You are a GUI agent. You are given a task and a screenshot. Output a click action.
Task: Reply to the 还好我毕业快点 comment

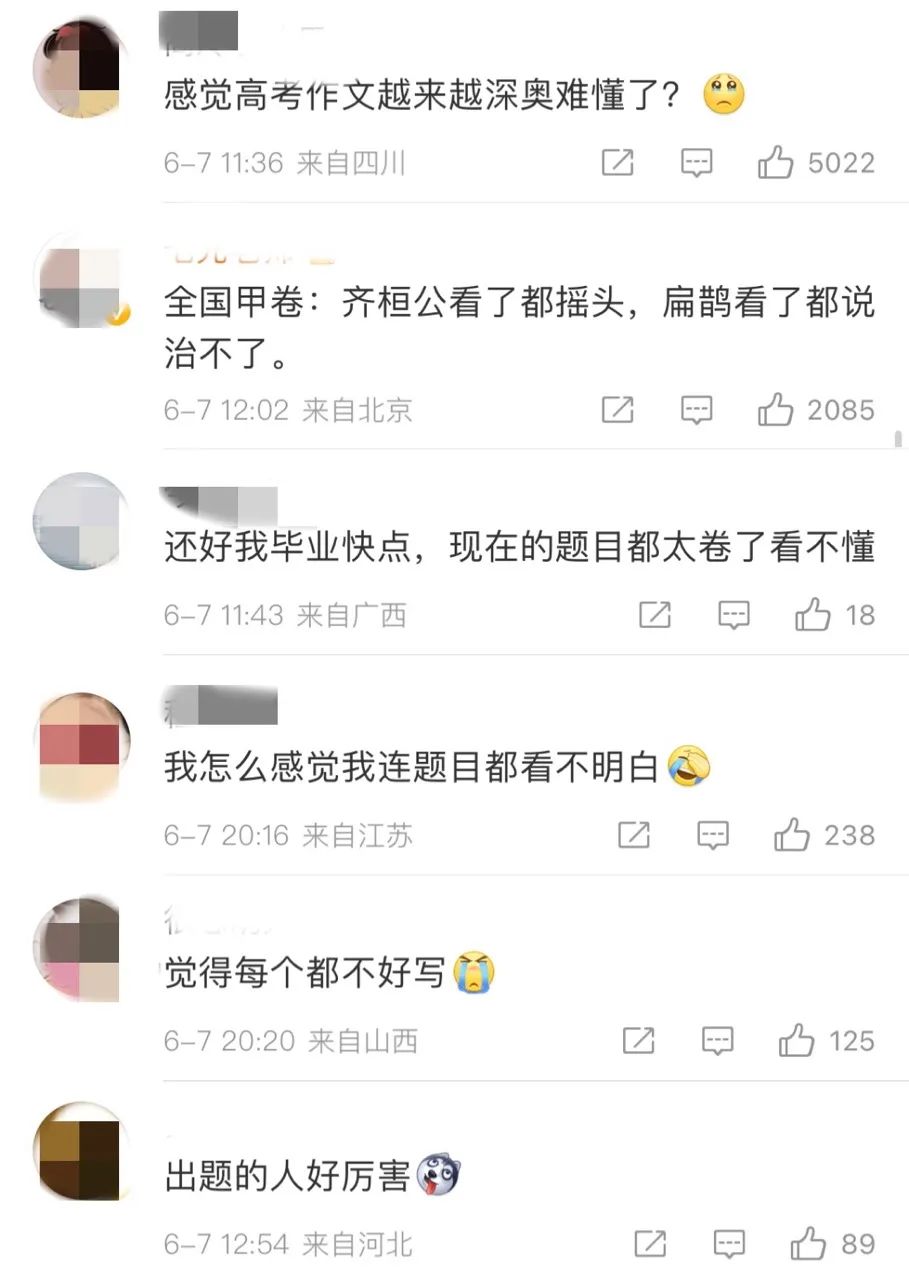pyautogui.click(x=734, y=616)
